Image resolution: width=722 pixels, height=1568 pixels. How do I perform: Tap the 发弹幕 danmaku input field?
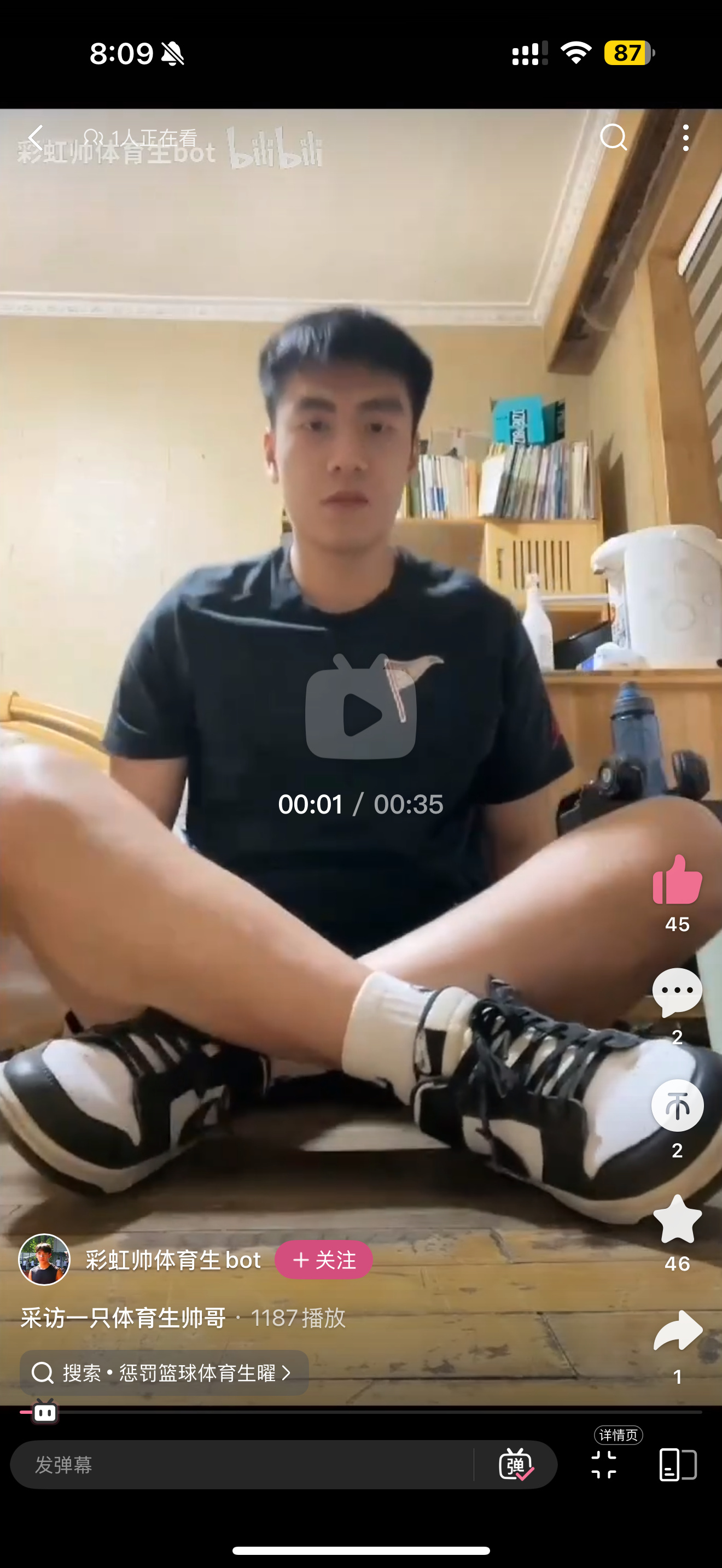pyautogui.click(x=242, y=1465)
